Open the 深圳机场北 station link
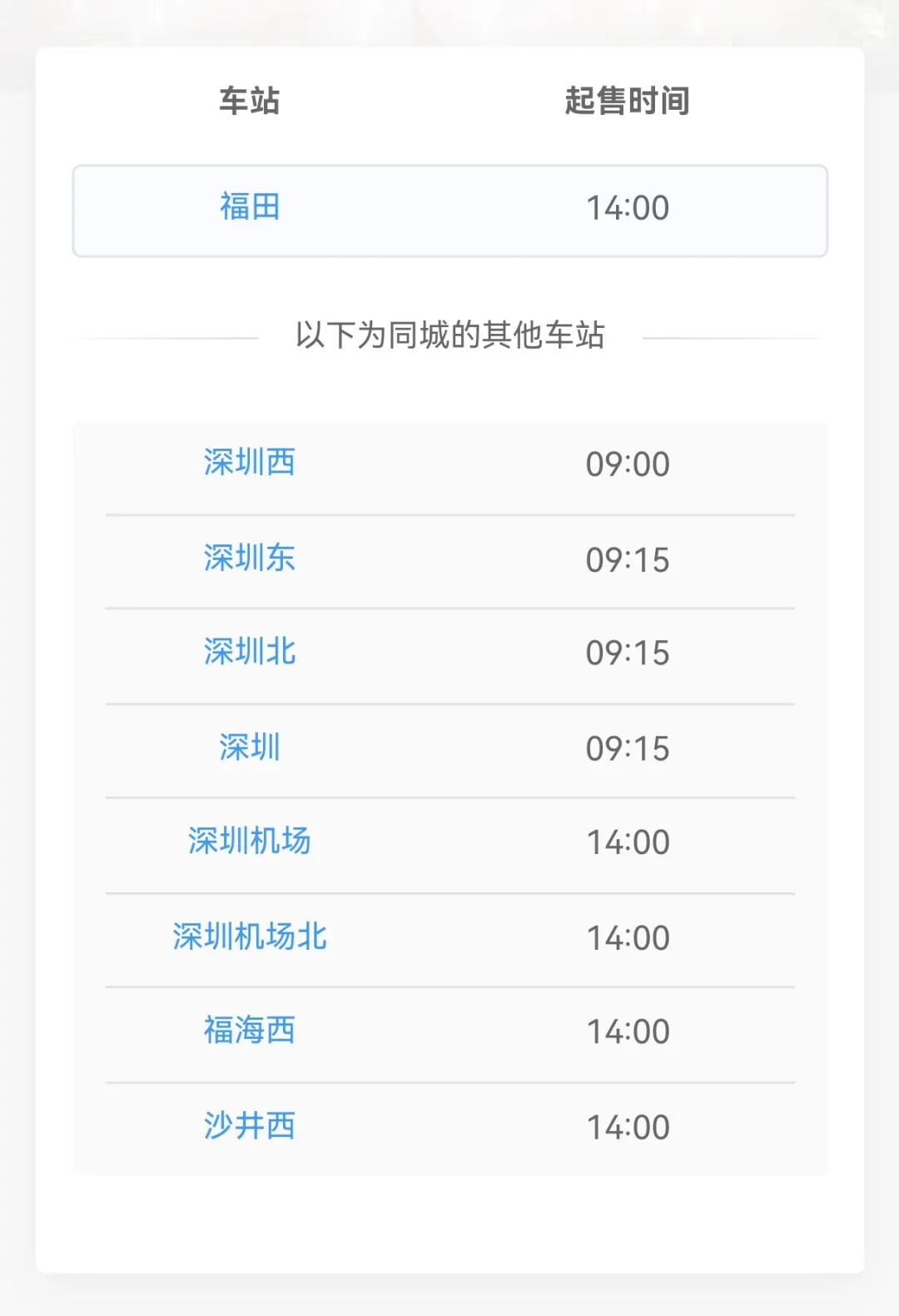The image size is (899, 1316). [250, 937]
